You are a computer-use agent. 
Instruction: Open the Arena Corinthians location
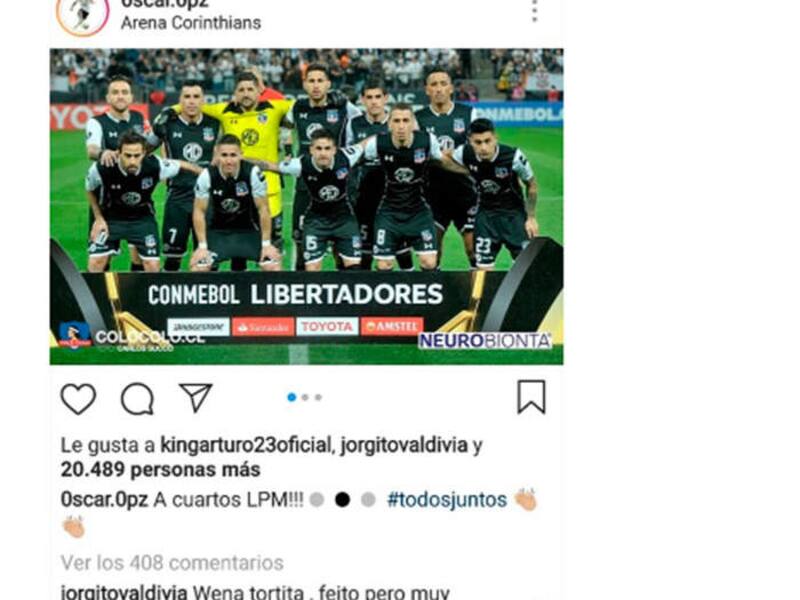(x=190, y=23)
